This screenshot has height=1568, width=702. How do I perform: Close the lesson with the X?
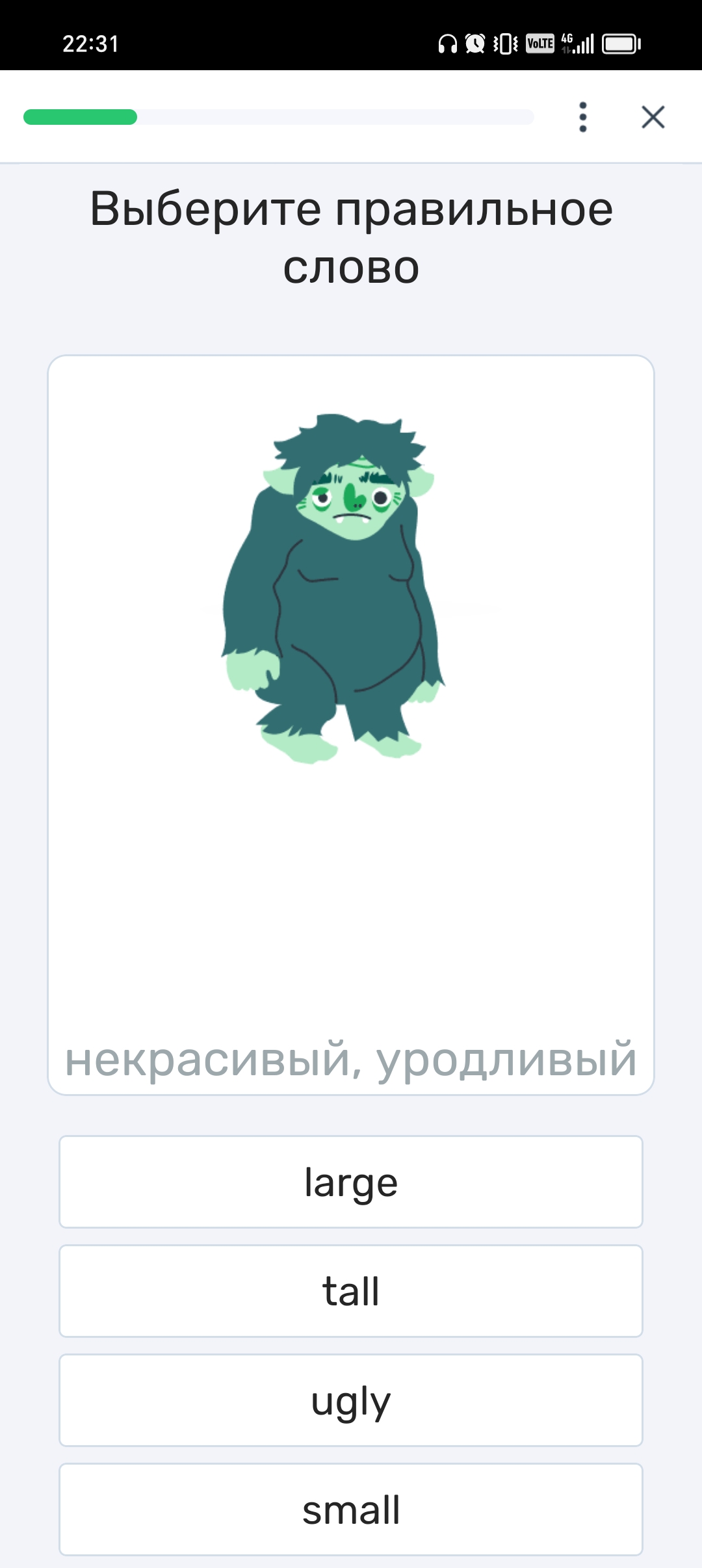[x=653, y=117]
